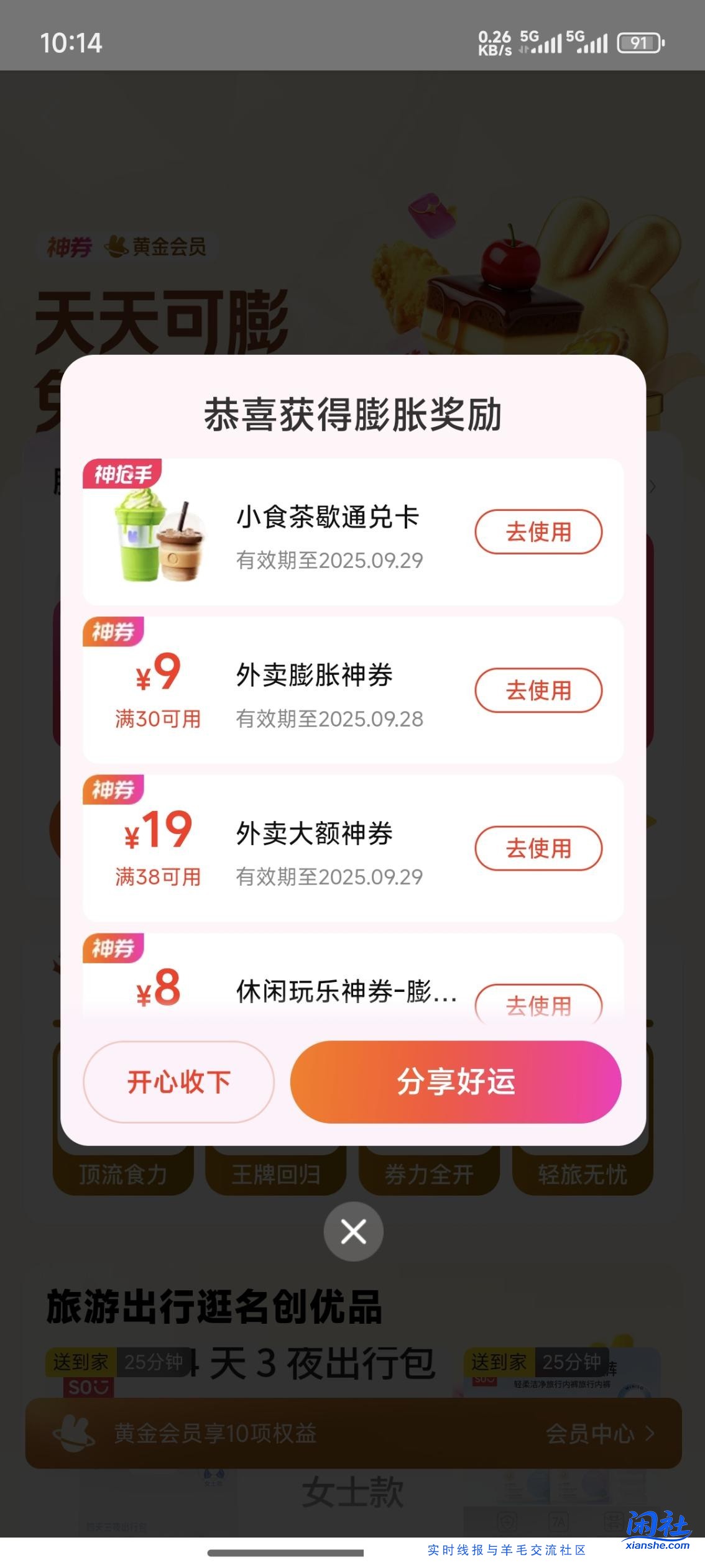Click the 神抢手 badge icon
Viewport: 705px width, 1568px height.
tap(122, 474)
